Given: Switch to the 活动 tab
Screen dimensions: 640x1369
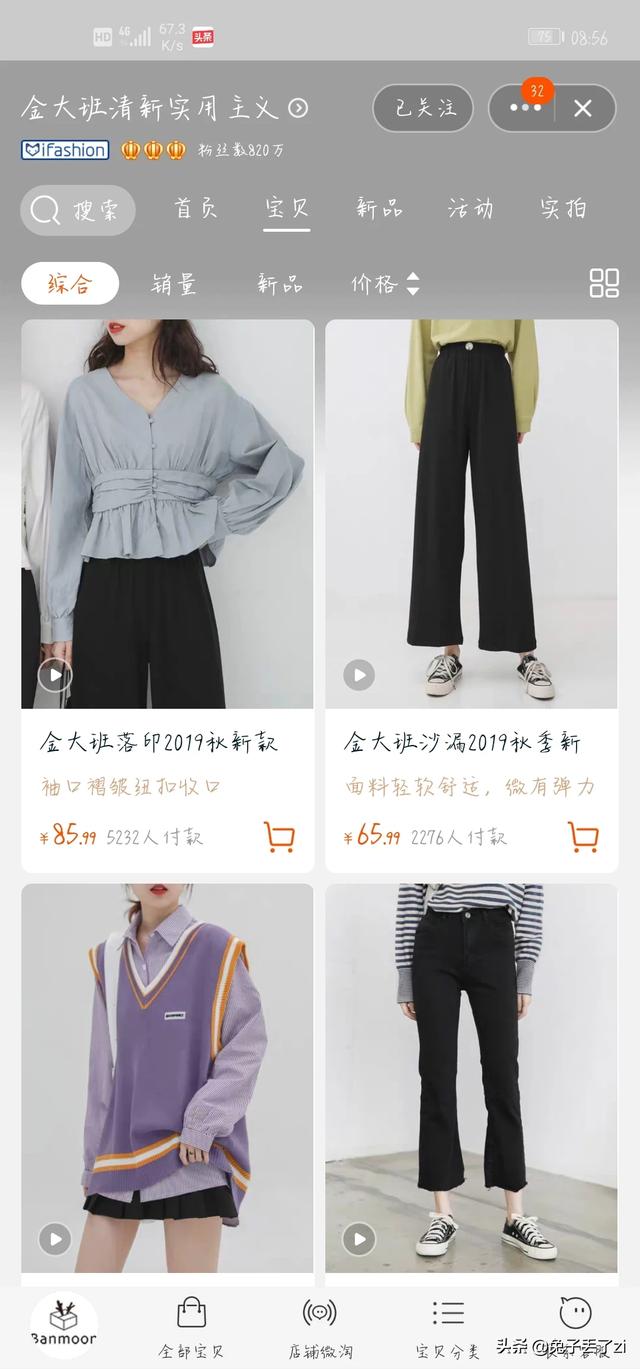Looking at the screenshot, I should (x=470, y=208).
